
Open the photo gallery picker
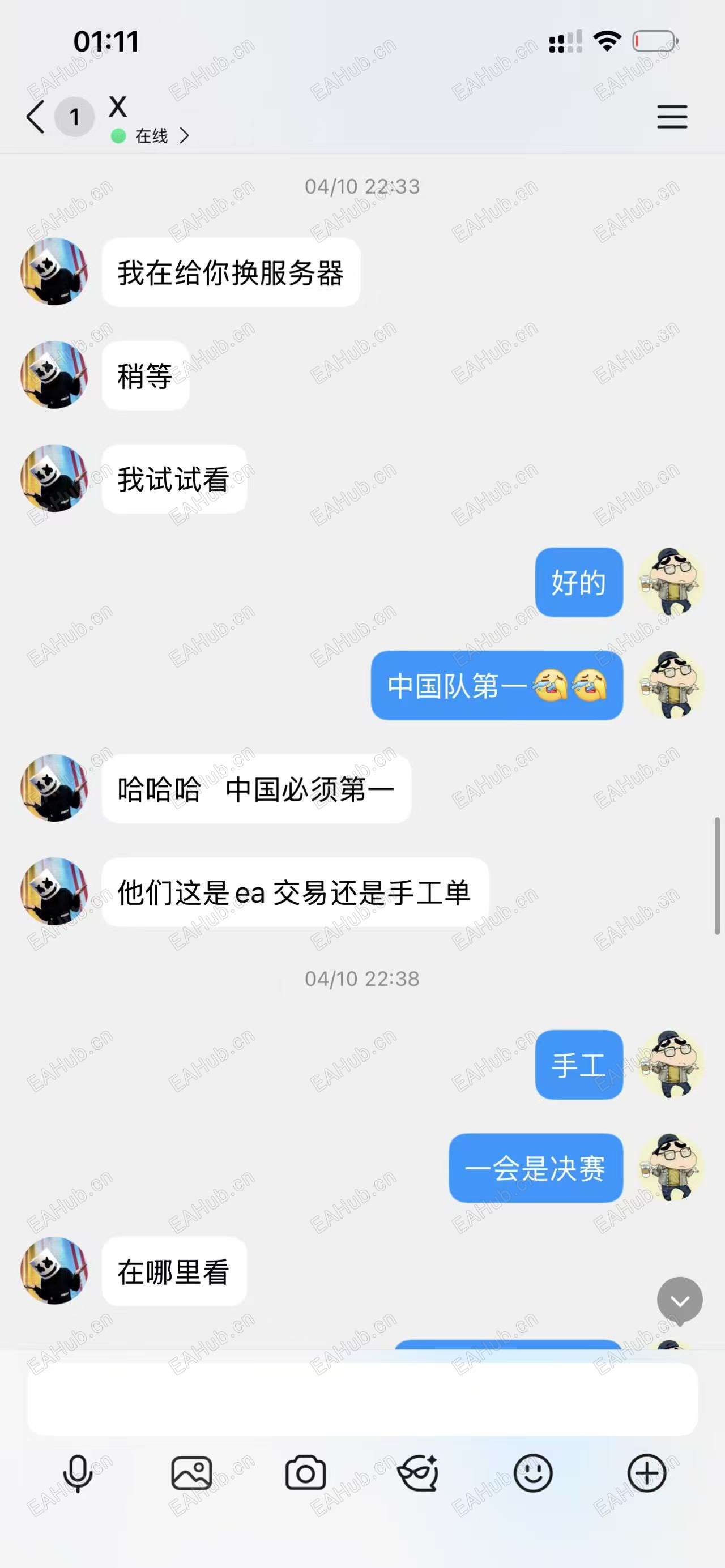192,1473
